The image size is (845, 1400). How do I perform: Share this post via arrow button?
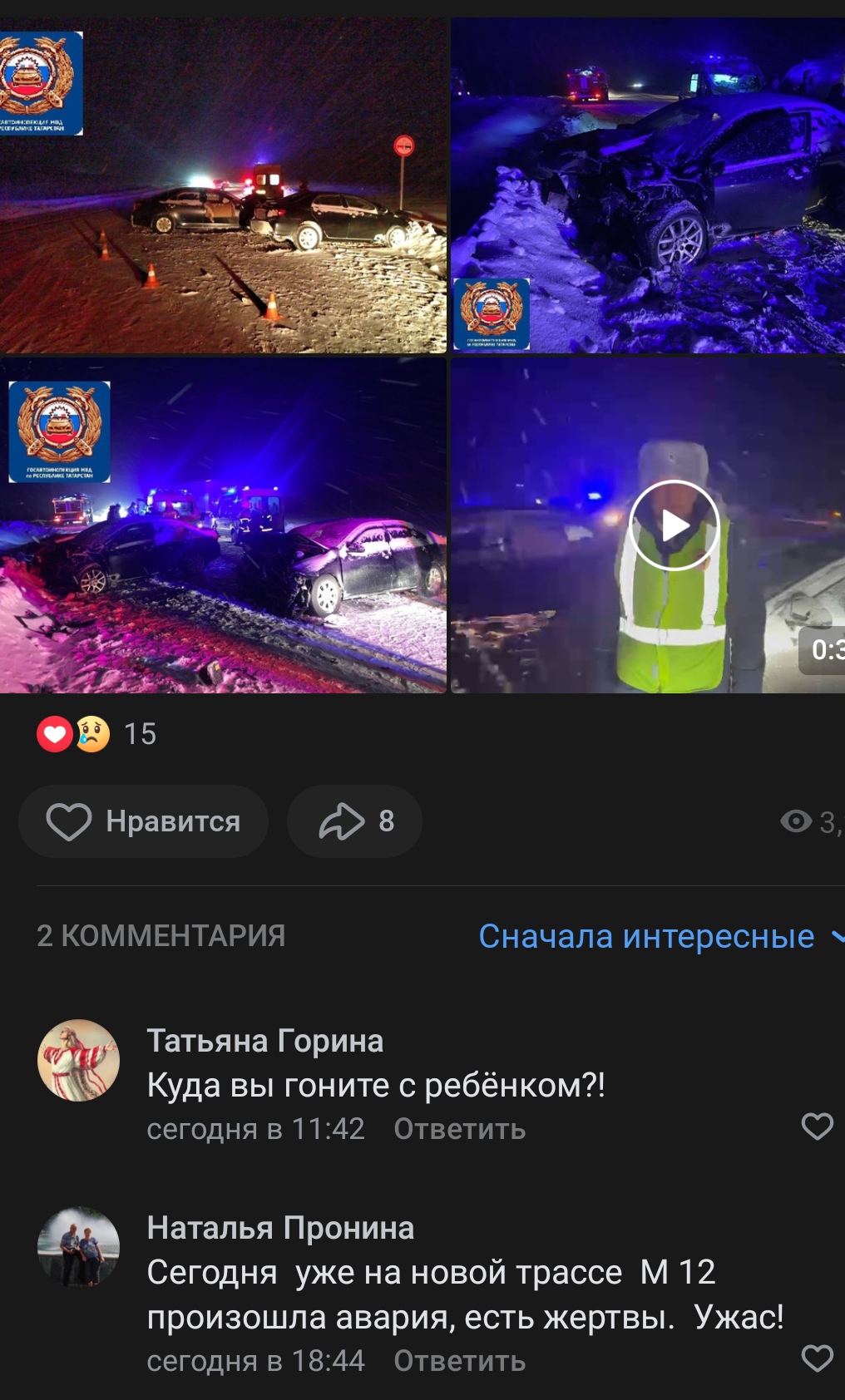pos(354,821)
